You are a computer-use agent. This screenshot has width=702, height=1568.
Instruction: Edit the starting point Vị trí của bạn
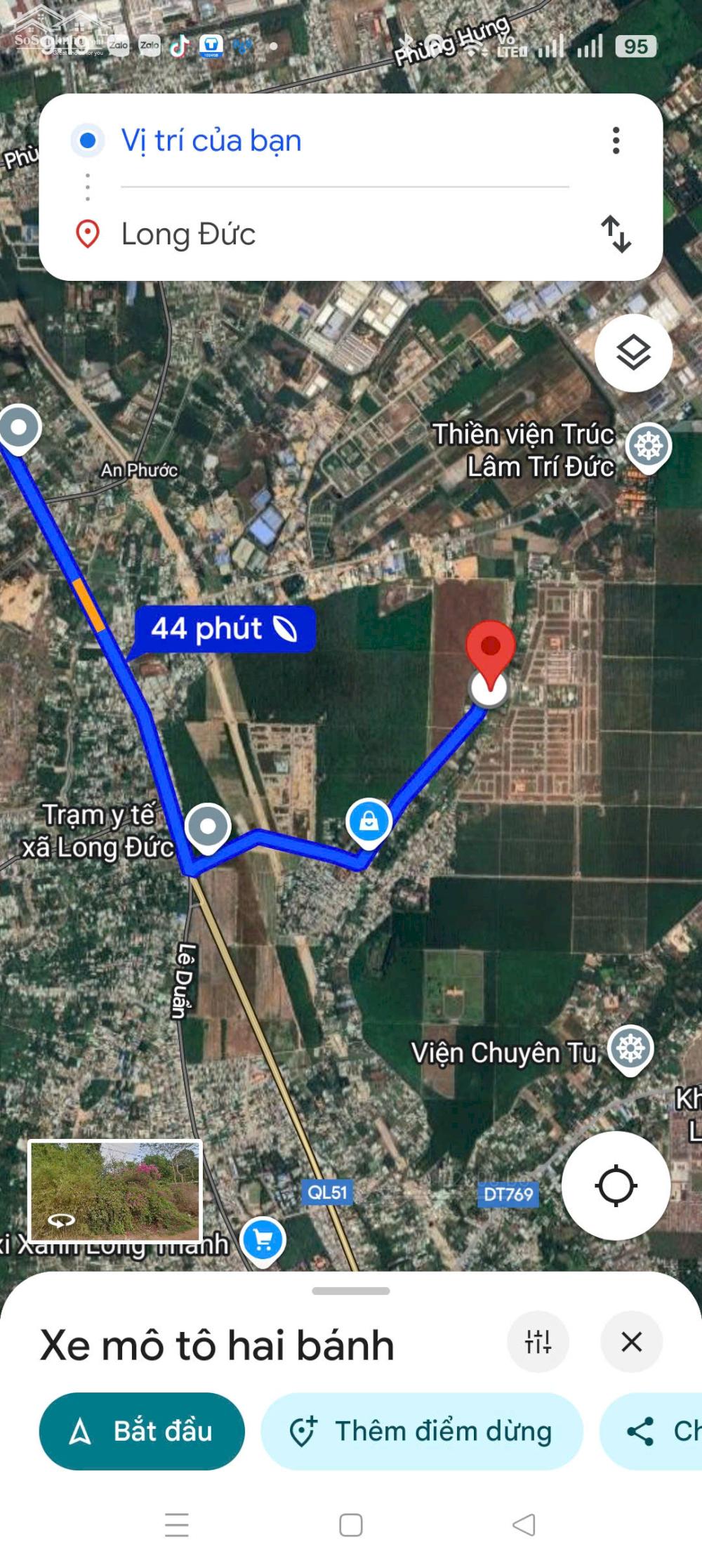click(211, 140)
